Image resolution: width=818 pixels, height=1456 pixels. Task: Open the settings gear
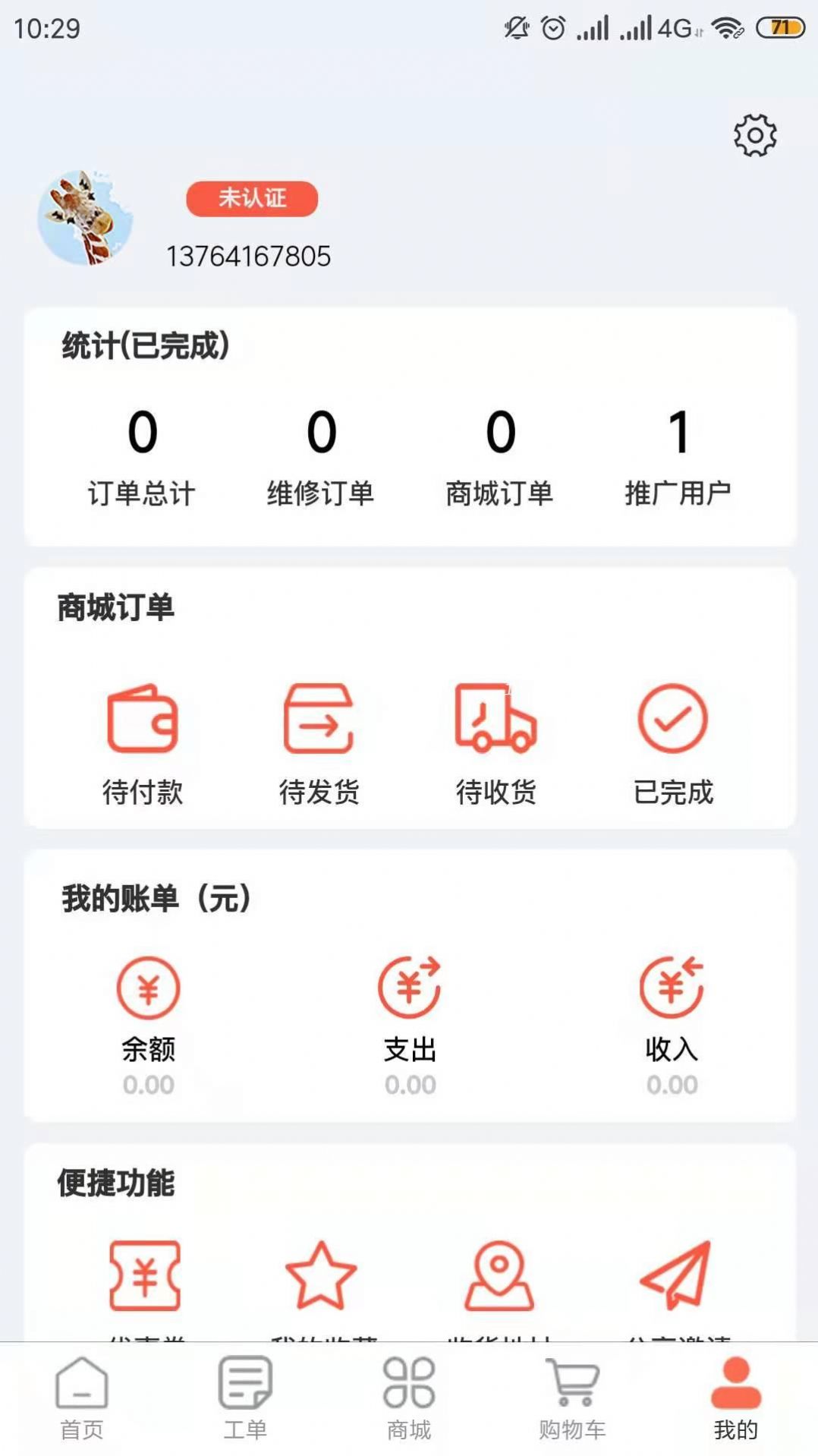point(754,134)
